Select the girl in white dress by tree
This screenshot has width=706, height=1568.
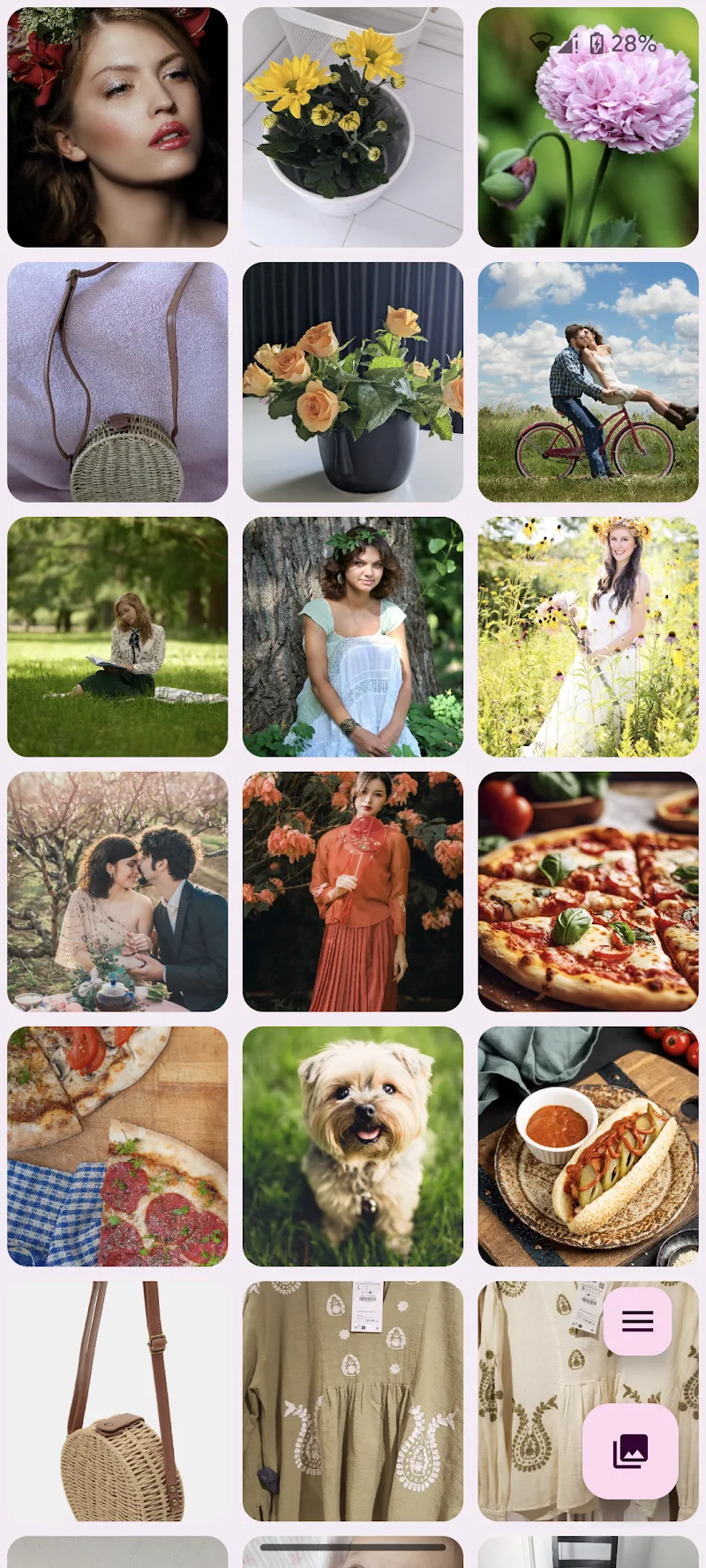[352, 636]
